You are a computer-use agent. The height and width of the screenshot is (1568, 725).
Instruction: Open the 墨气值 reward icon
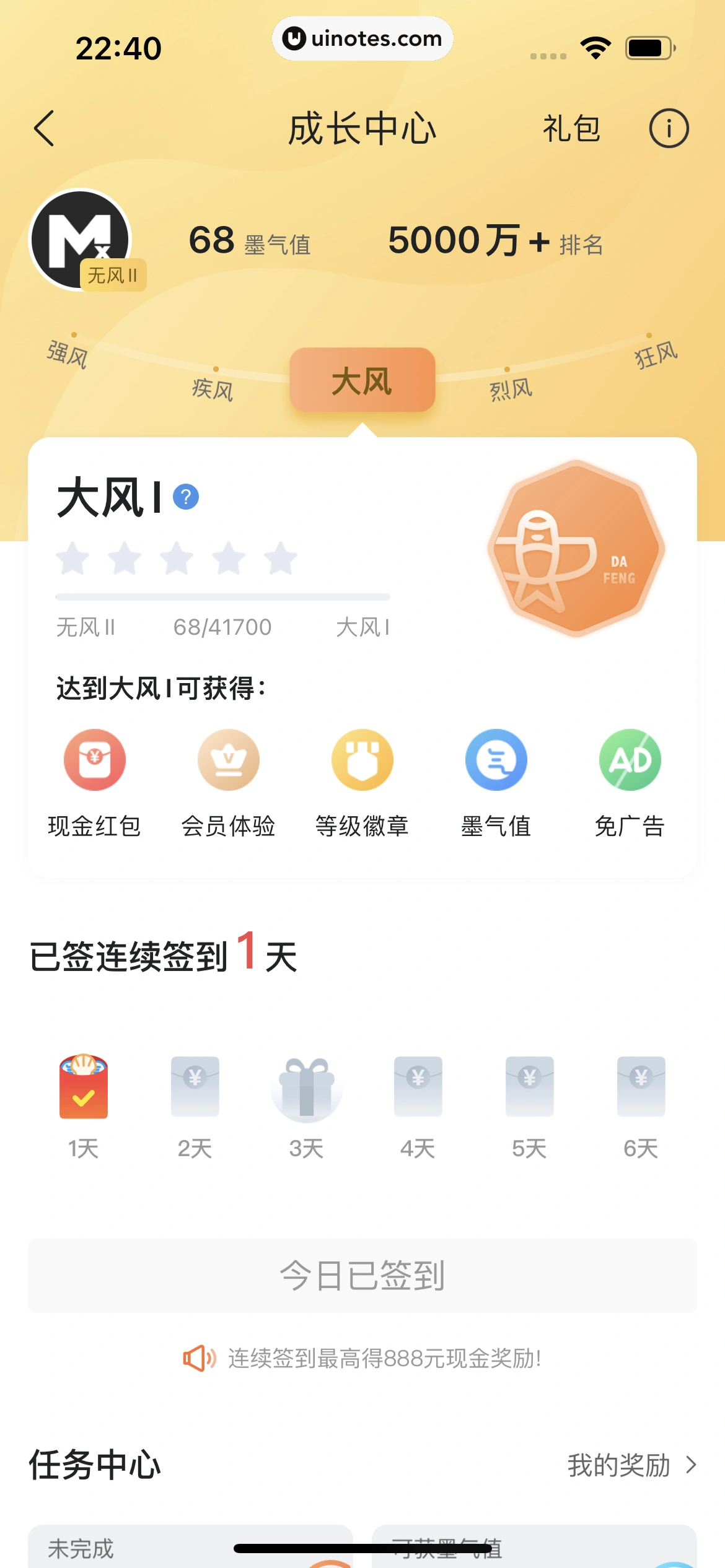[x=496, y=760]
